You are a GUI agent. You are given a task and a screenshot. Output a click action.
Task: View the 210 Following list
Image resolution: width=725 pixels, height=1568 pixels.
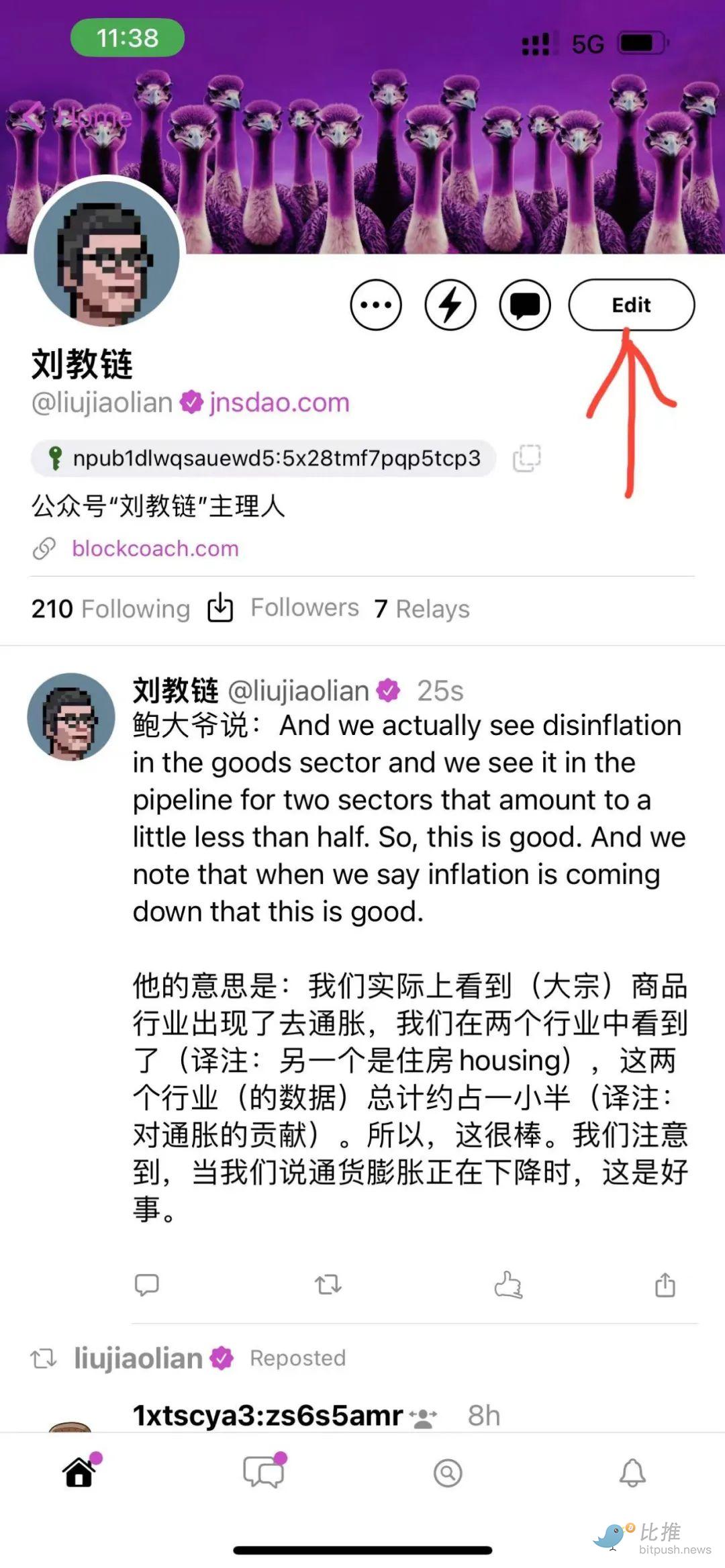point(111,609)
